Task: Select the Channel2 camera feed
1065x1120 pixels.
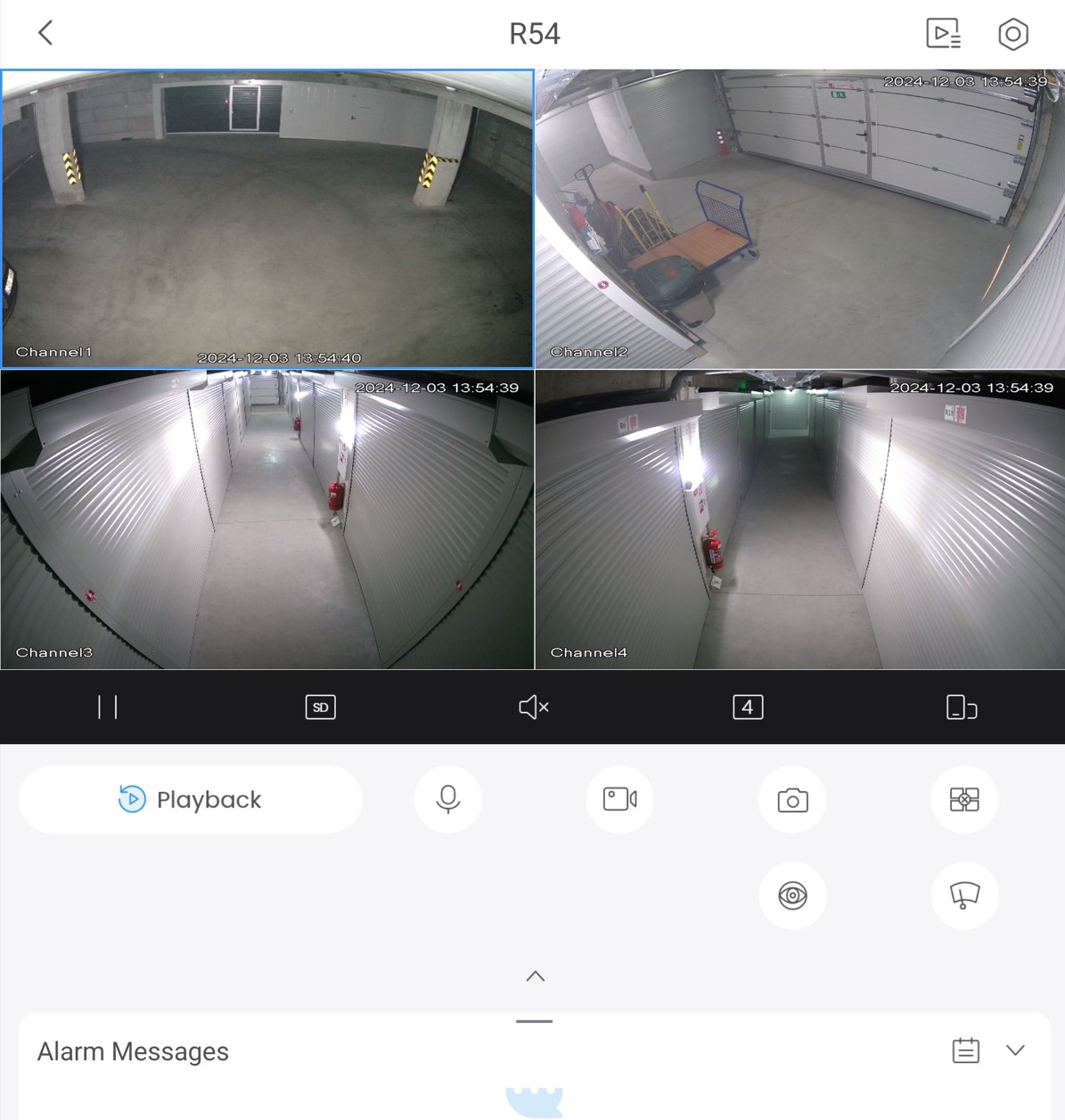Action: pos(799,218)
